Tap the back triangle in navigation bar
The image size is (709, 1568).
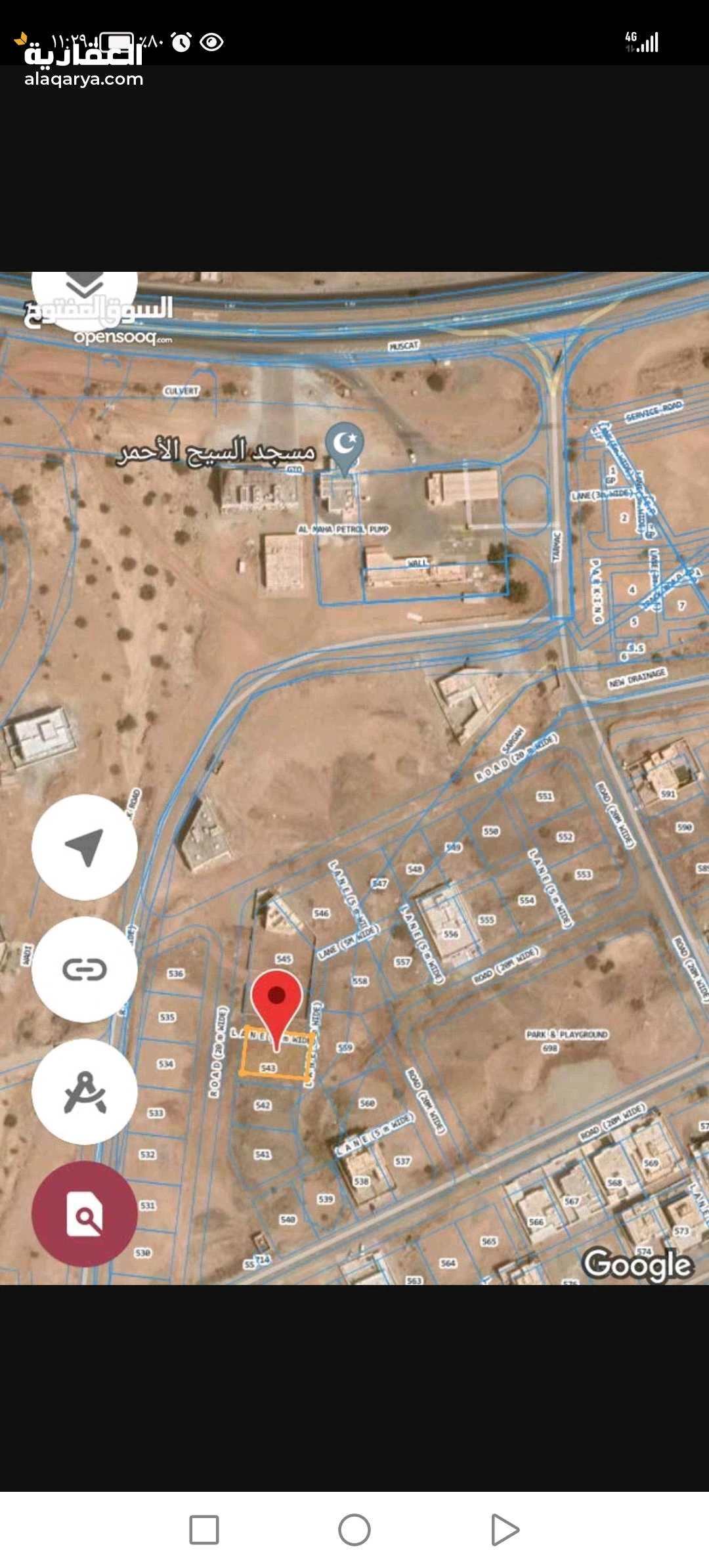[x=504, y=1530]
